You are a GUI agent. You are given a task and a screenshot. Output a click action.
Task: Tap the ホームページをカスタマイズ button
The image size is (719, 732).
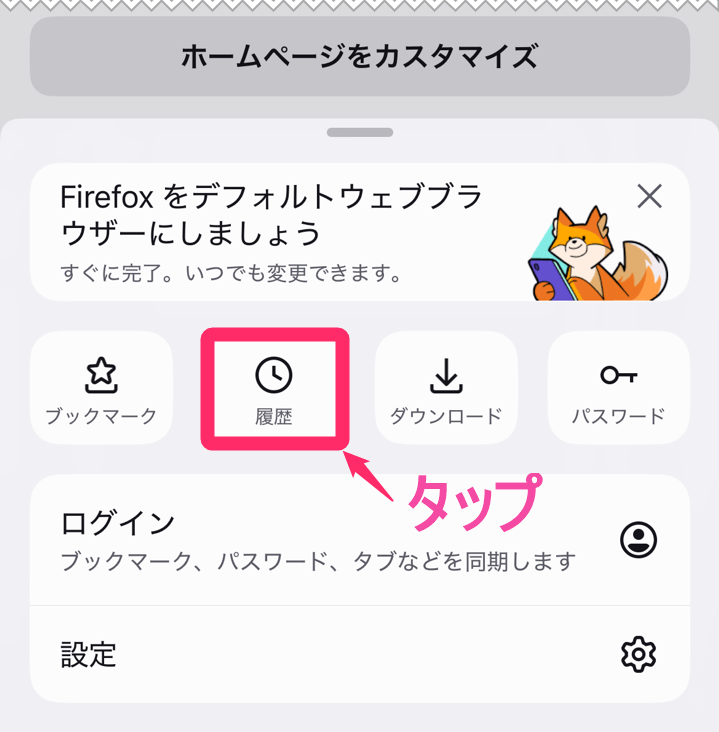359,56
